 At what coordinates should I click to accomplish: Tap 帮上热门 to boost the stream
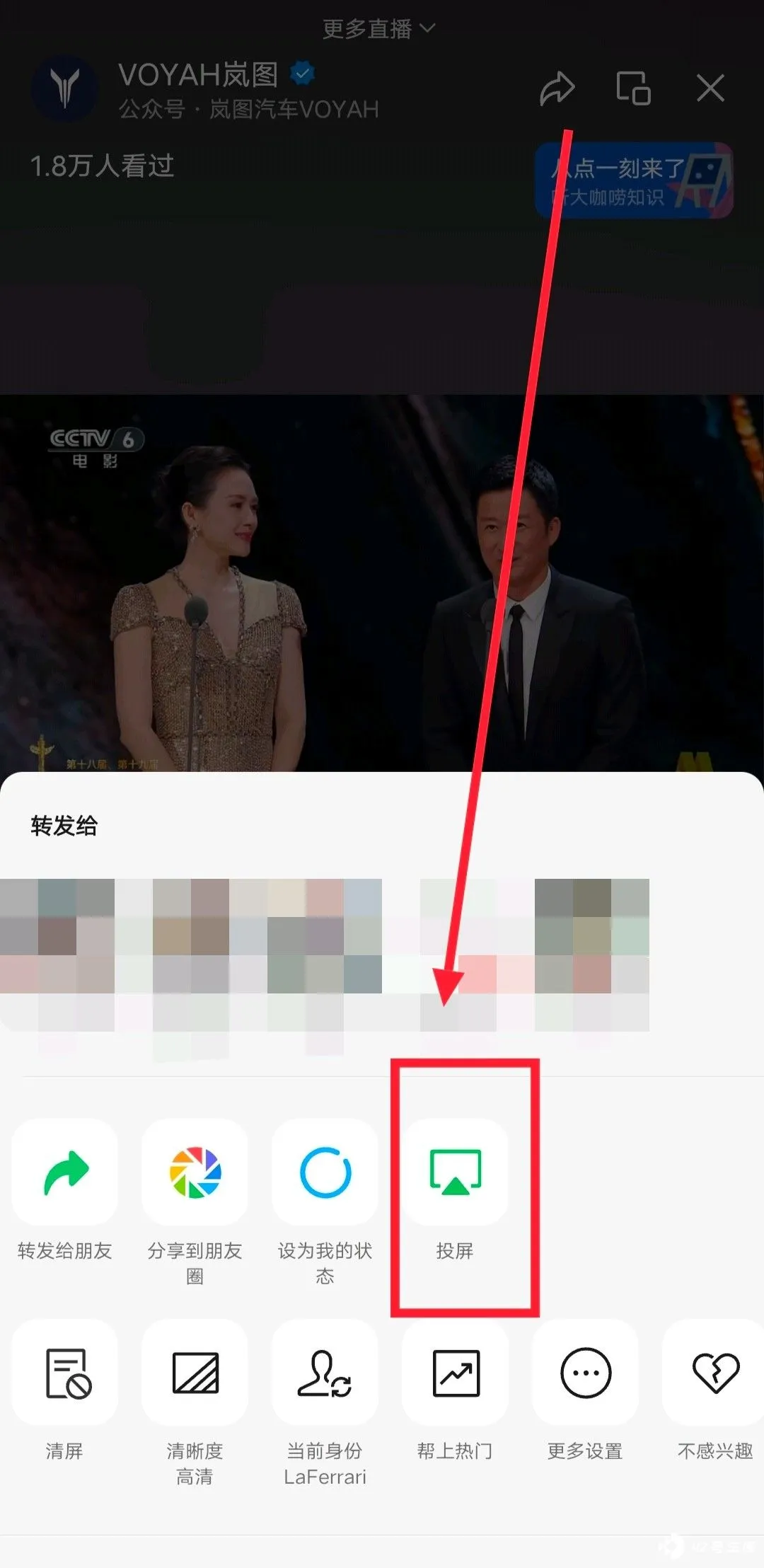(456, 1373)
